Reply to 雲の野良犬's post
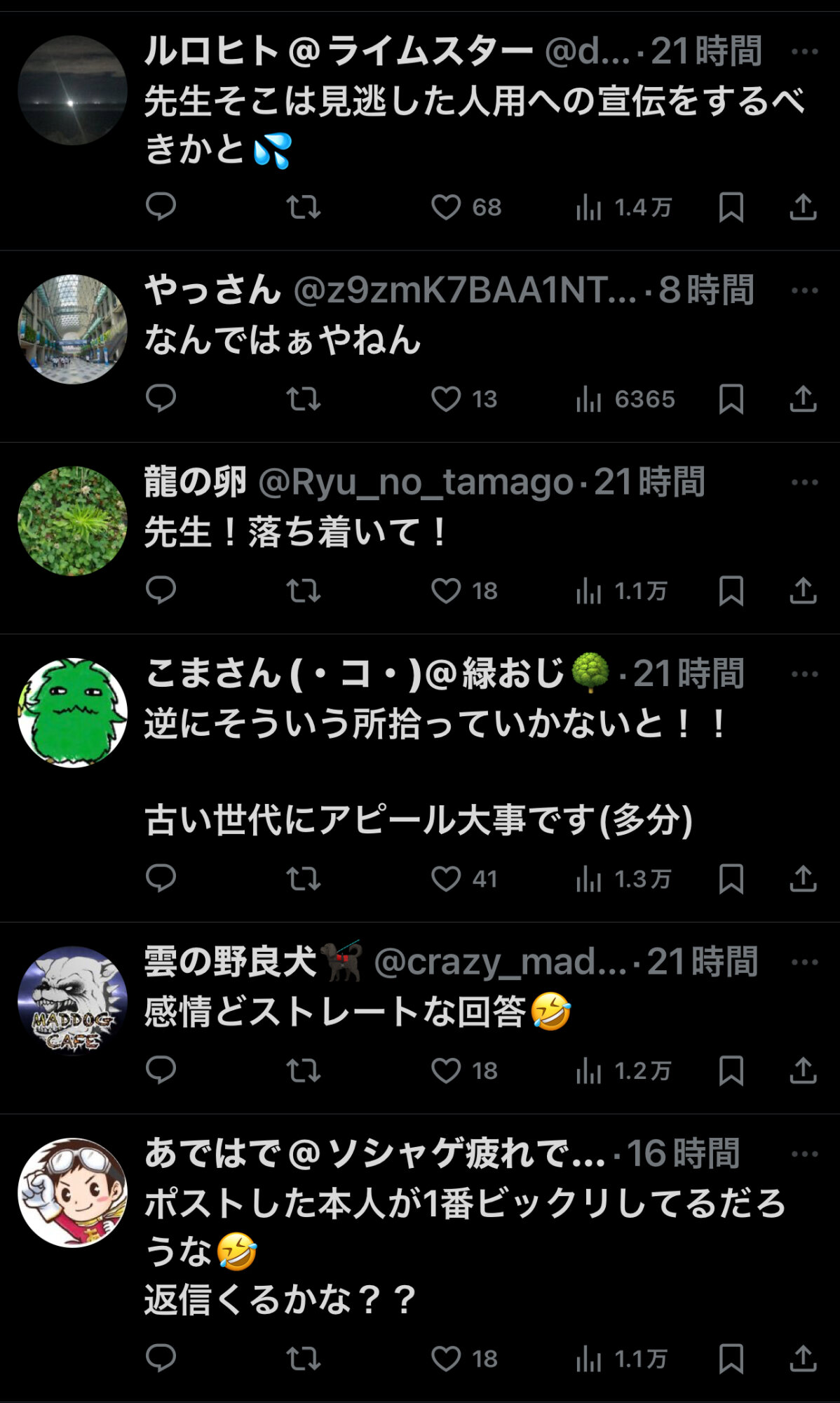The width and height of the screenshot is (840, 1403). coord(161,1070)
